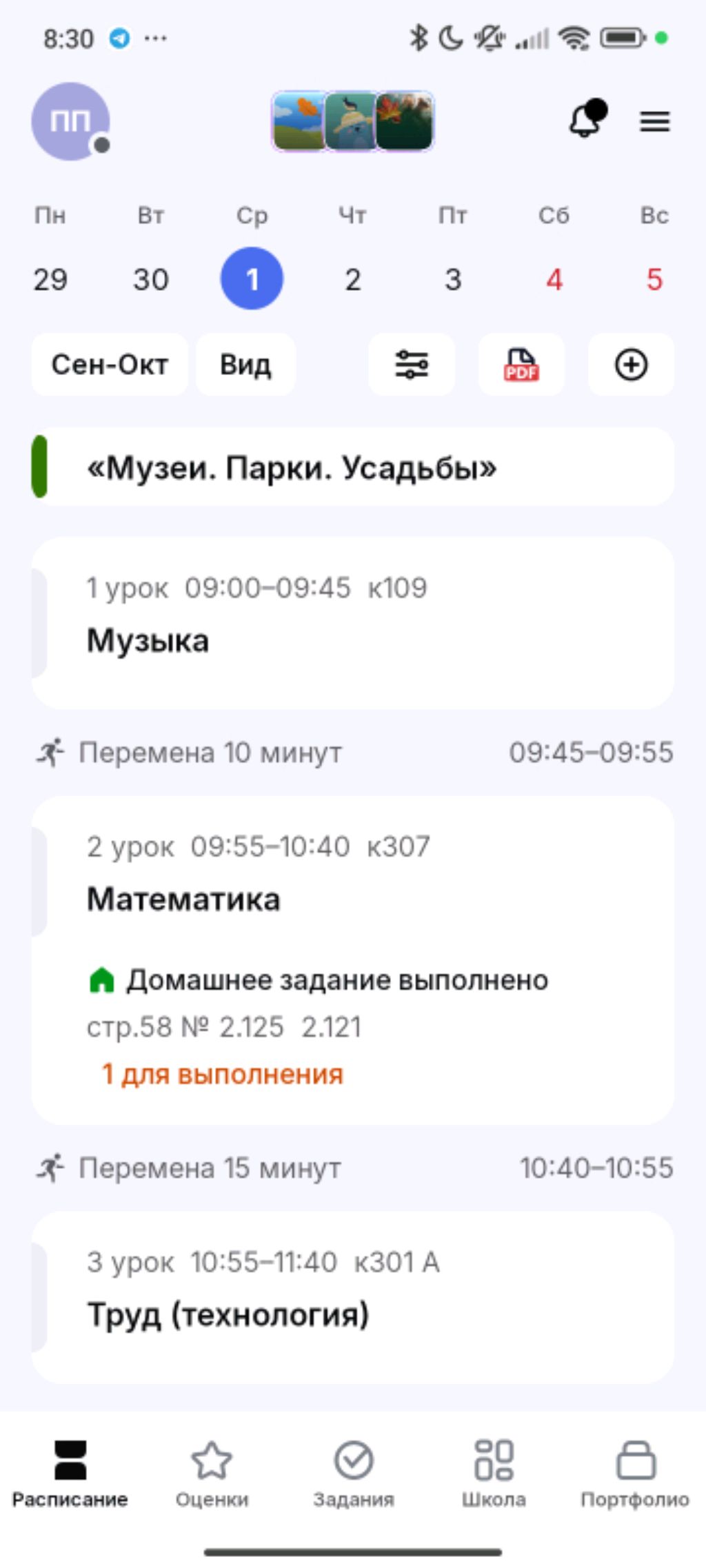Switch to the Задания tab
Viewport: 706px width, 1568px height.
click(x=353, y=1473)
